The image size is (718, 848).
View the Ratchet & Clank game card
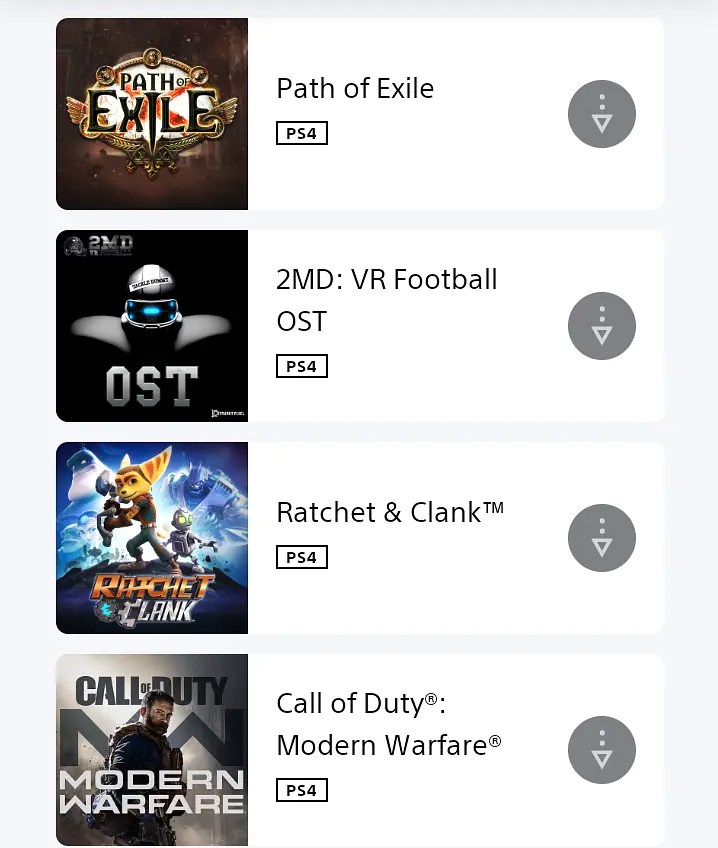(x=389, y=514)
